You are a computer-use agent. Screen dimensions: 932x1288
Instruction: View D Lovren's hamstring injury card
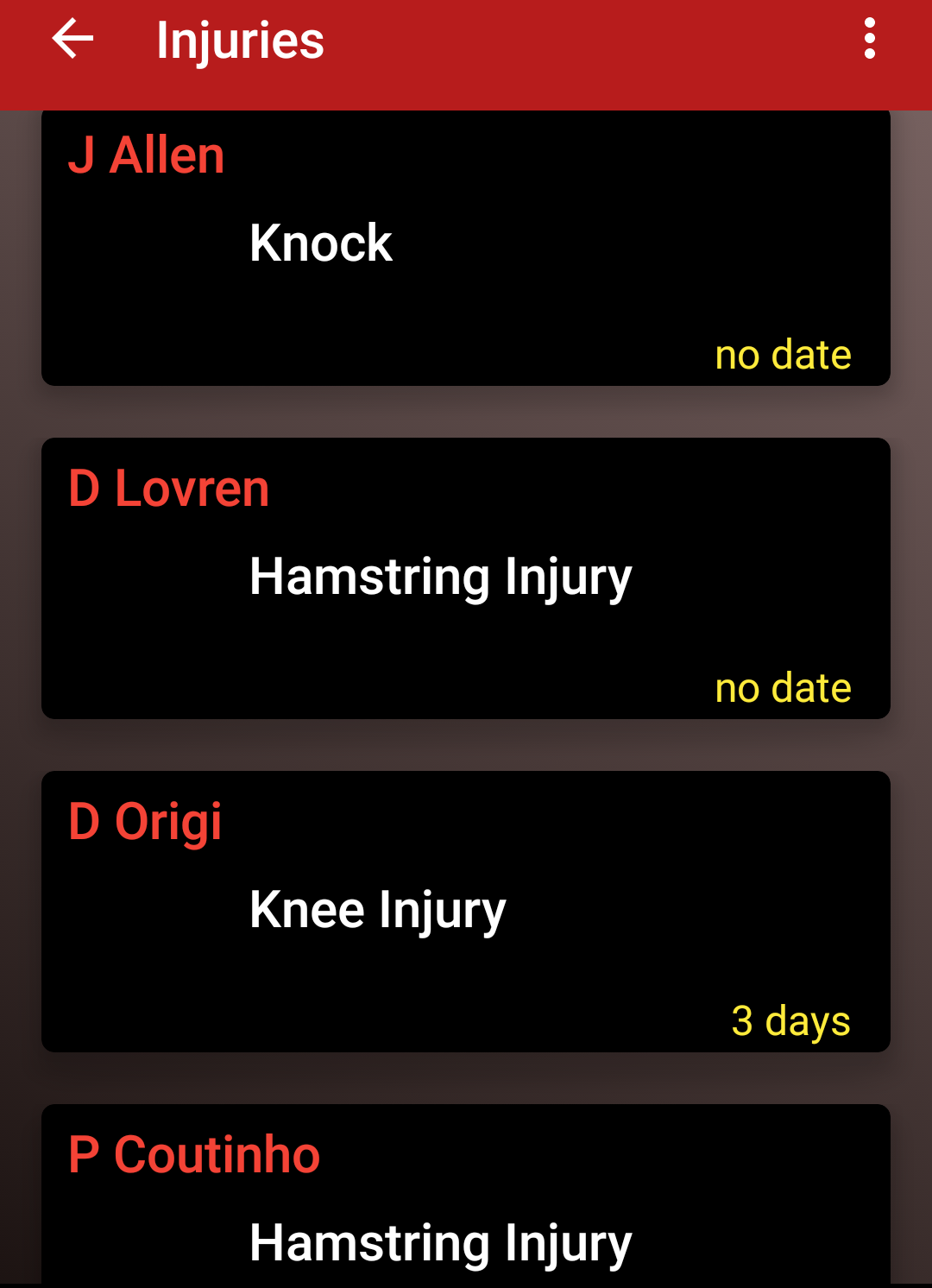466,578
